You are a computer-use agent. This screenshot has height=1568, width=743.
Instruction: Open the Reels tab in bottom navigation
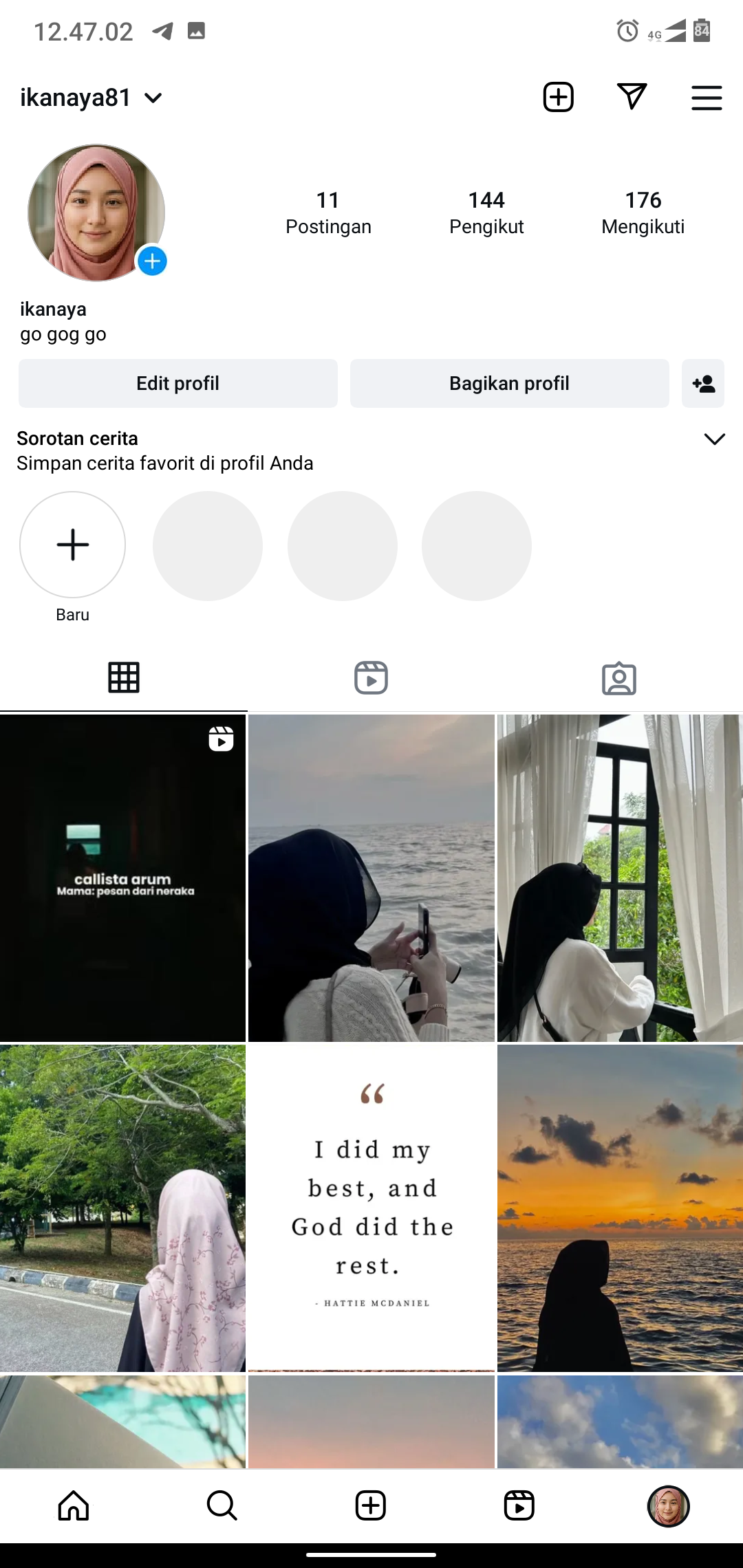point(519,1505)
